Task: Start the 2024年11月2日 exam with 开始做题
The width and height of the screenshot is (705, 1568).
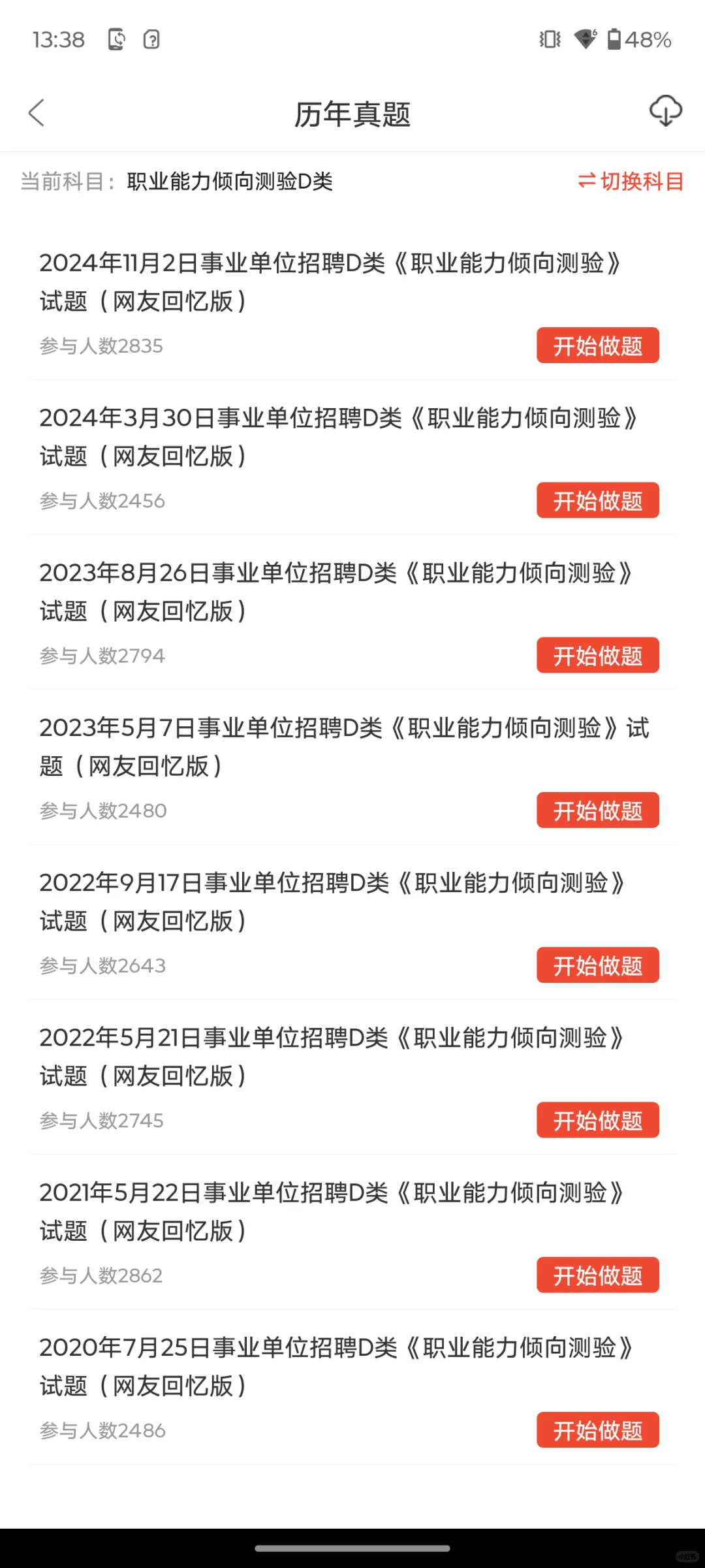Action: pos(597,345)
